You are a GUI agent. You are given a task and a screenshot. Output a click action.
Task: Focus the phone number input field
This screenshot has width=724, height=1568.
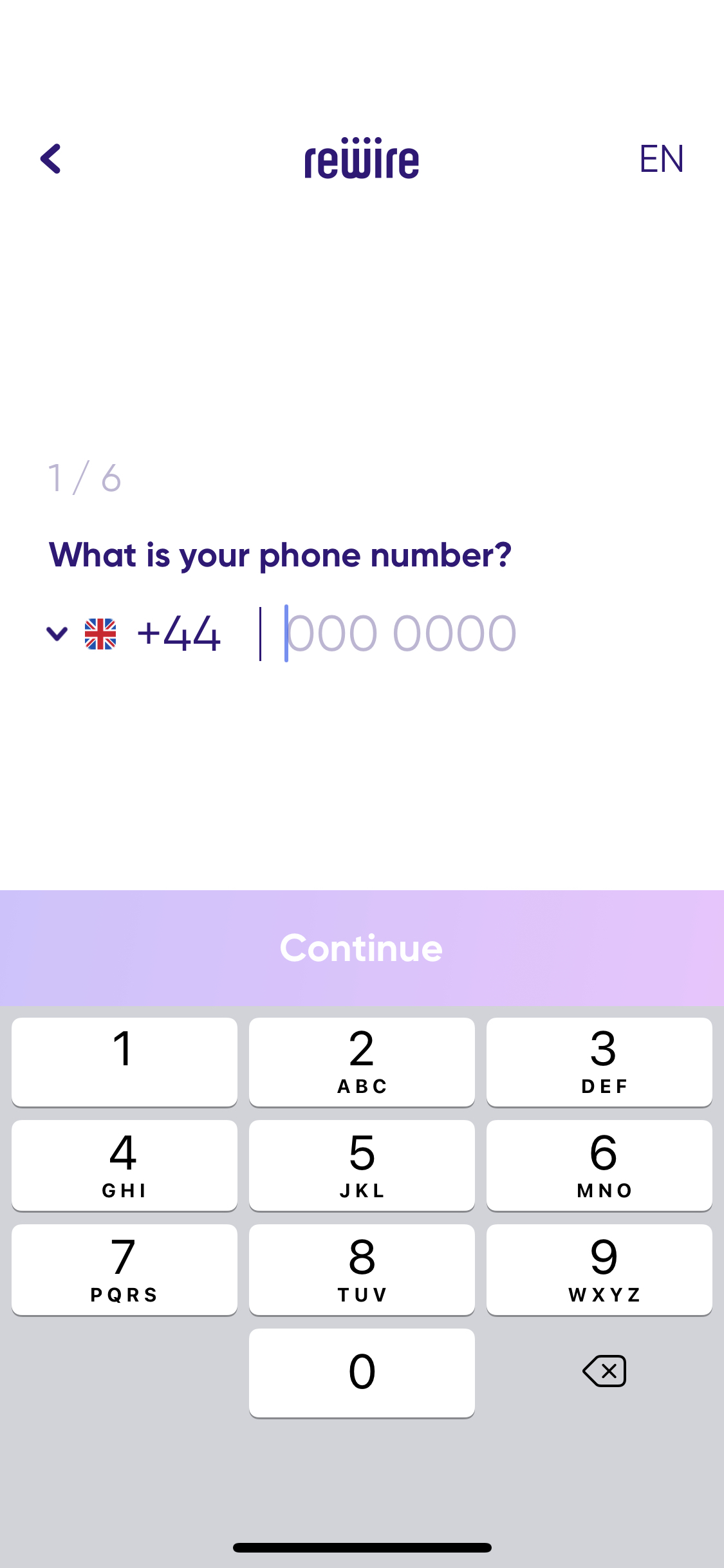coord(450,634)
